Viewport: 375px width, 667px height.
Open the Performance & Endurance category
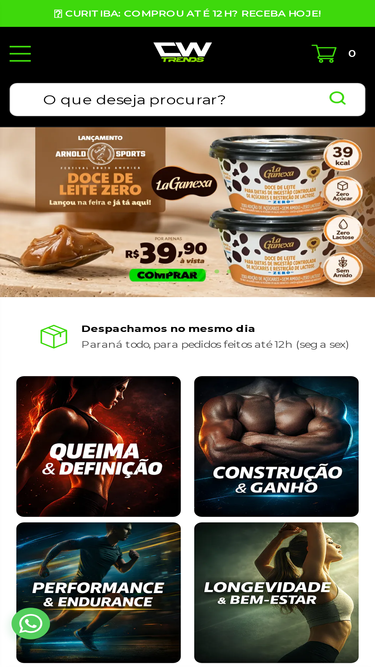tap(98, 593)
